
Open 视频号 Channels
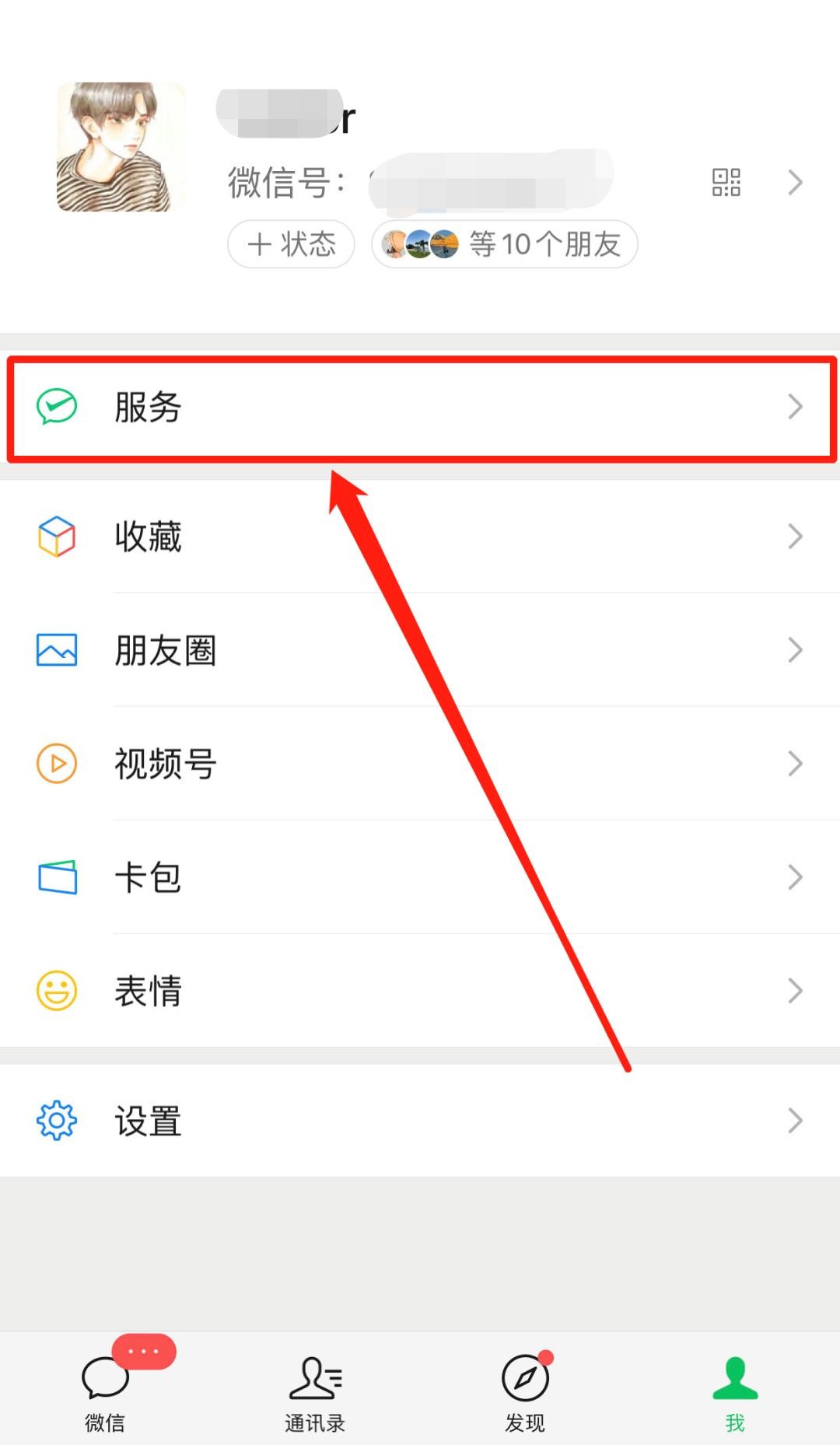pos(420,764)
